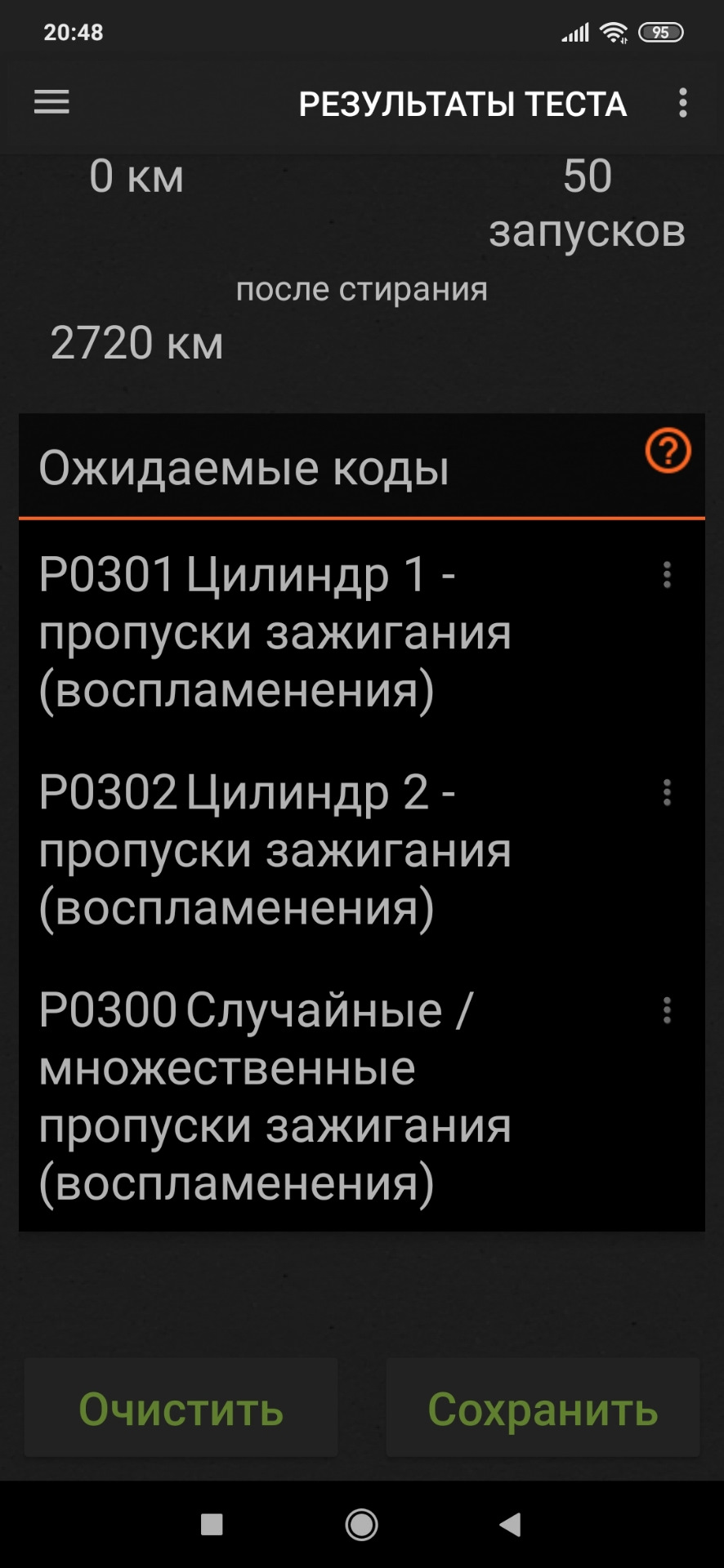Open the P0300 Случайные пропуски code entry

click(x=362, y=1095)
